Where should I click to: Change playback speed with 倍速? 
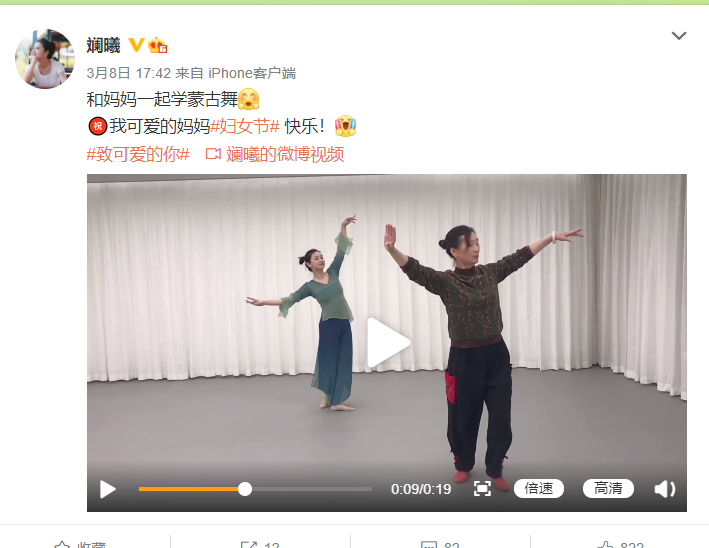tap(539, 489)
